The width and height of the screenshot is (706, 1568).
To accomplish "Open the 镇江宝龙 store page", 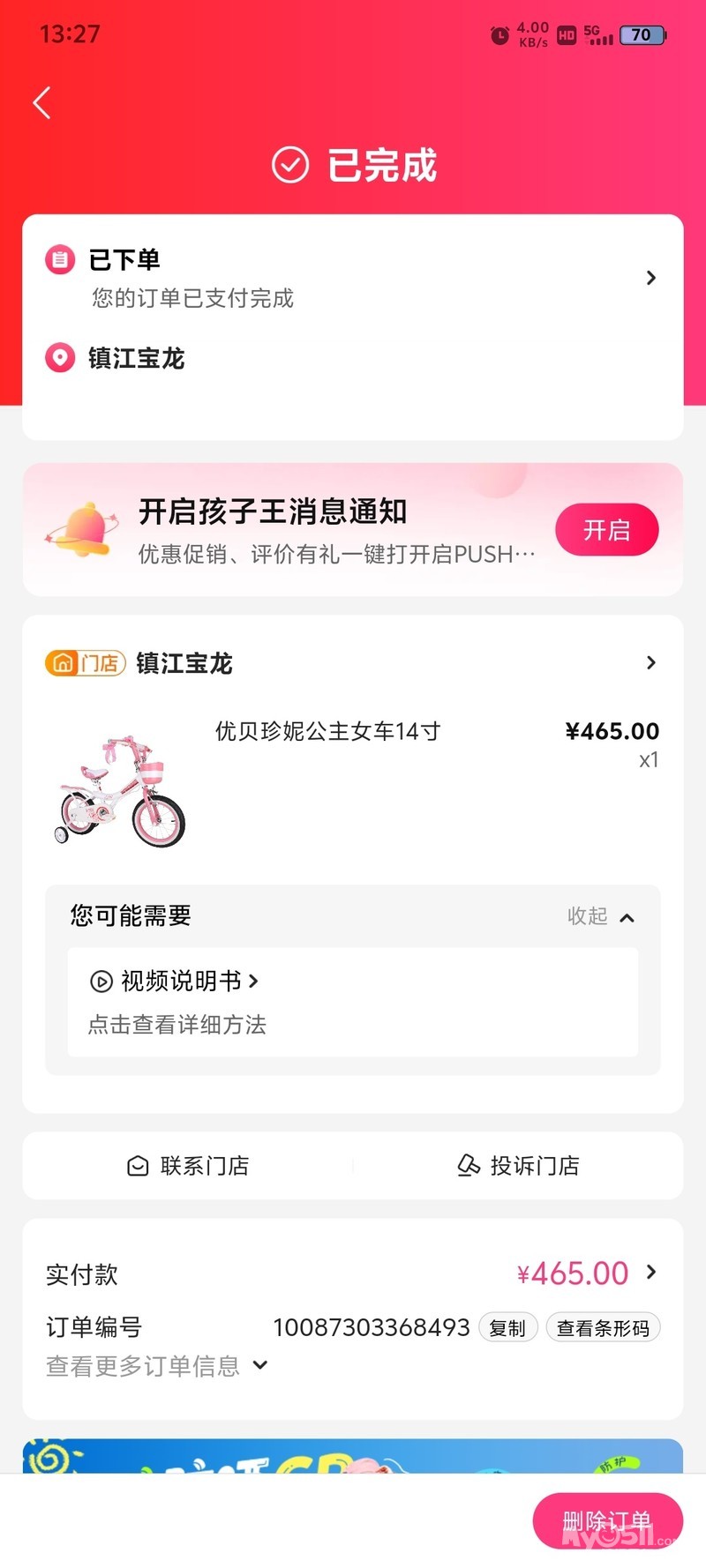I will tap(353, 663).
